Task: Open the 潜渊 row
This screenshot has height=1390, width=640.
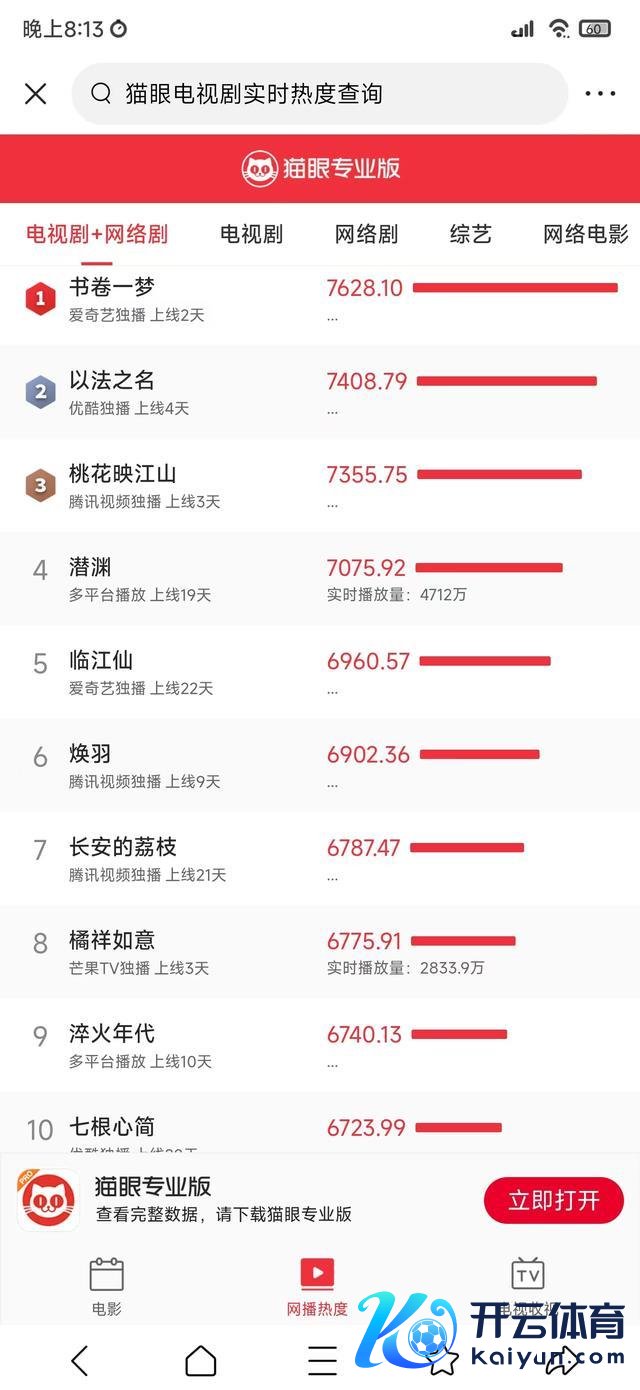Action: coord(90,568)
